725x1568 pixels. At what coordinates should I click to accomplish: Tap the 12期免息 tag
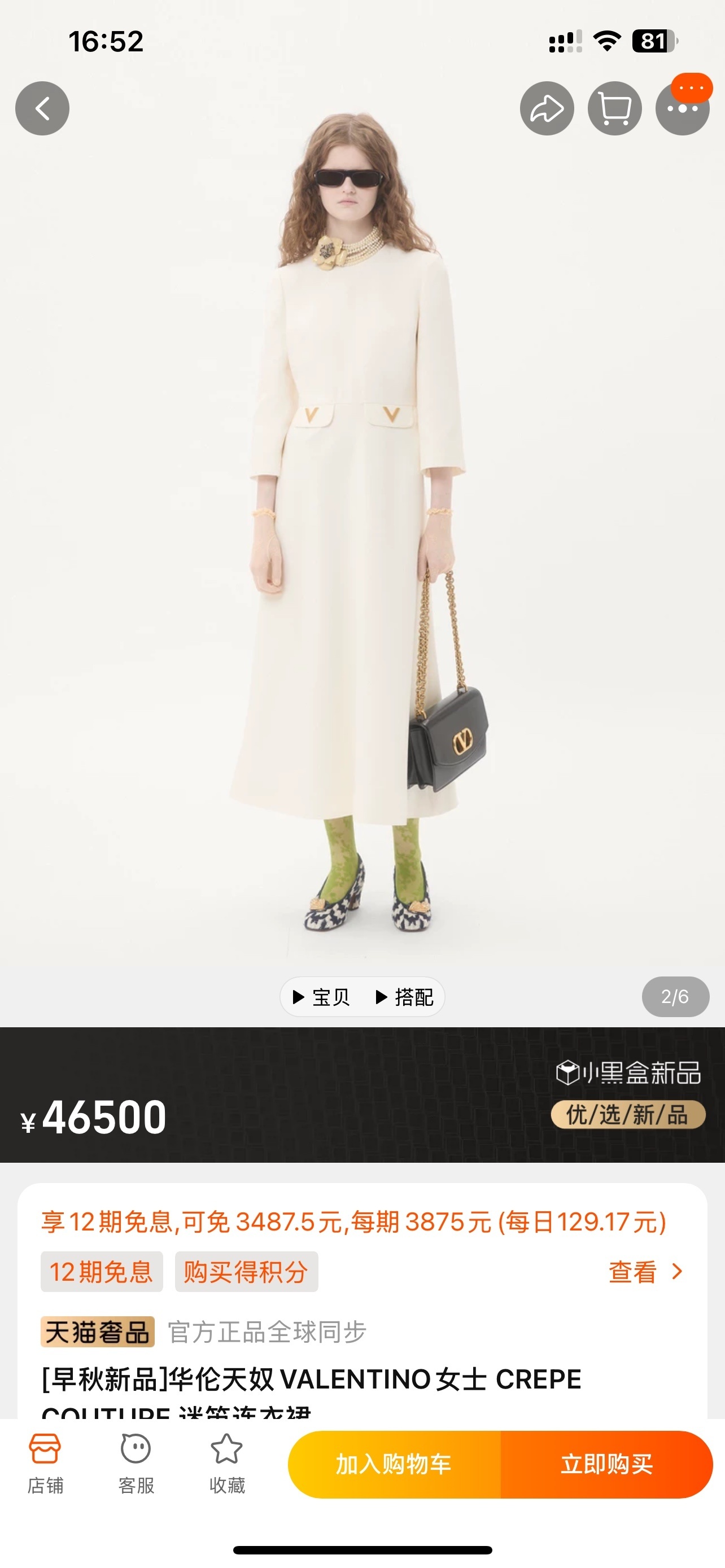click(x=102, y=1272)
